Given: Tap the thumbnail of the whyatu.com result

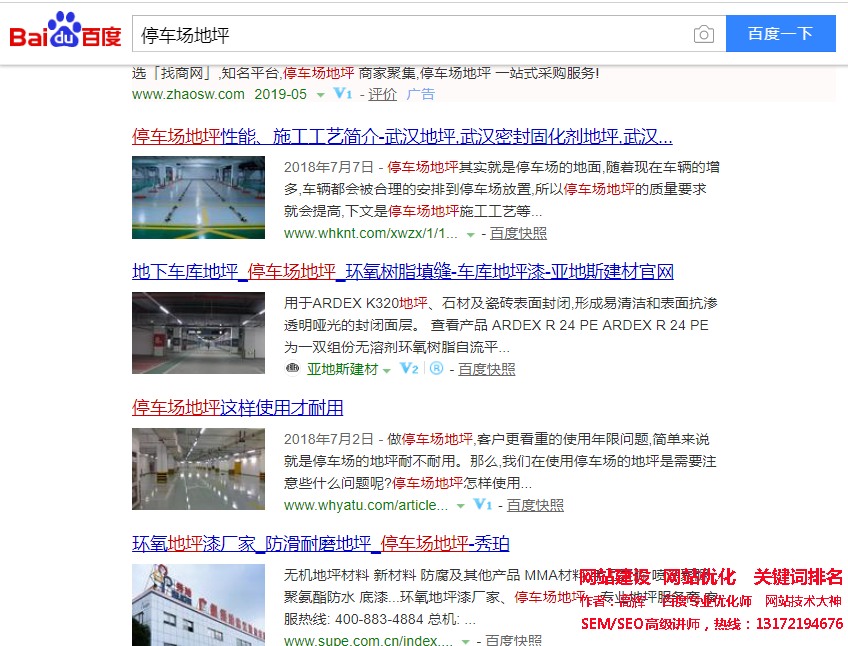Looking at the screenshot, I should coord(198,469).
